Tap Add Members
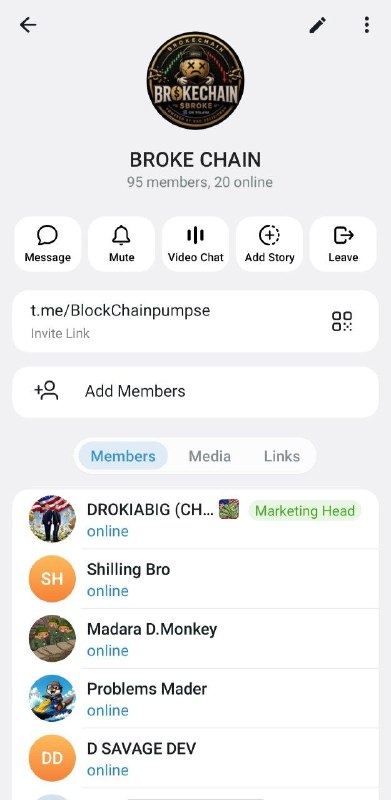This screenshot has width=391, height=800. [x=196, y=392]
